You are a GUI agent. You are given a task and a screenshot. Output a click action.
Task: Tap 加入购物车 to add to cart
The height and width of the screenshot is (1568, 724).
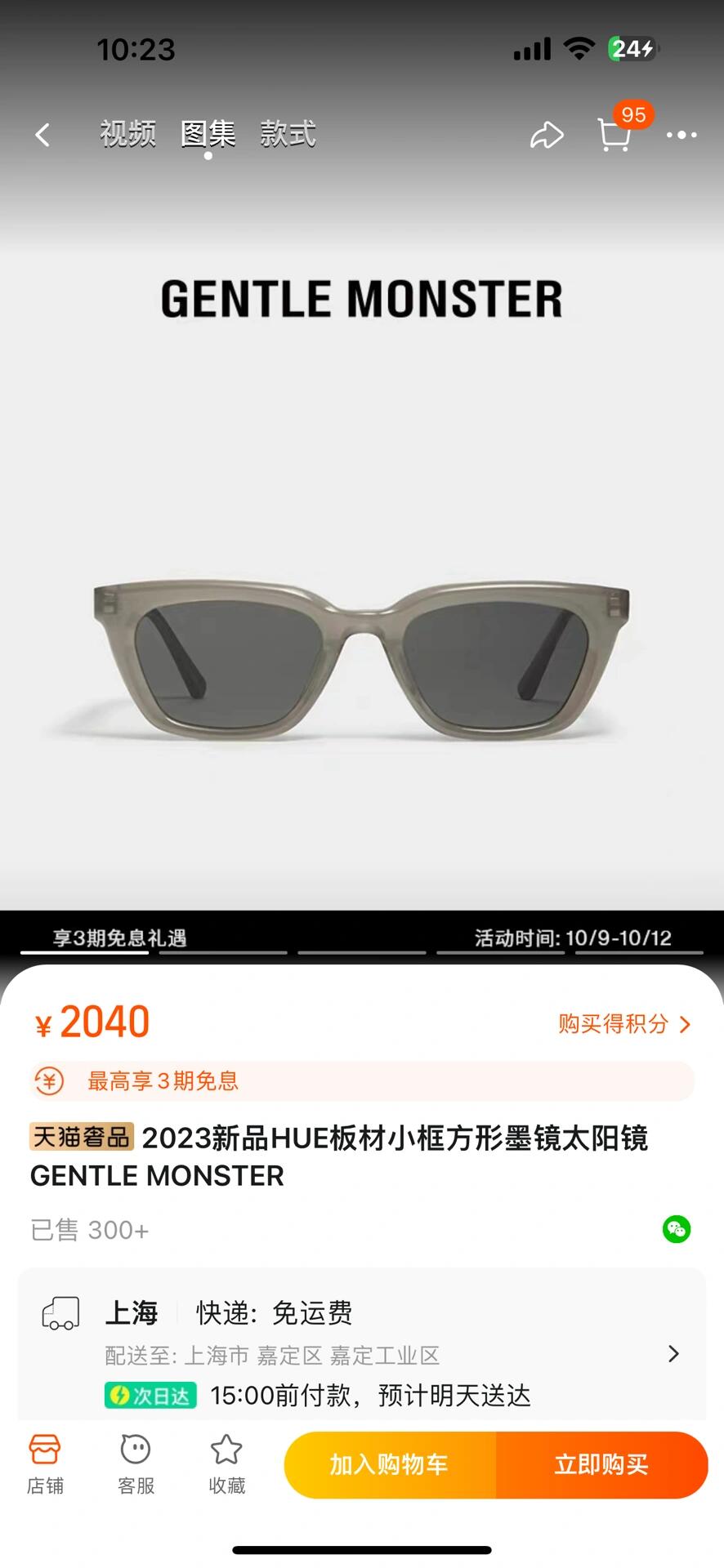tap(390, 1464)
